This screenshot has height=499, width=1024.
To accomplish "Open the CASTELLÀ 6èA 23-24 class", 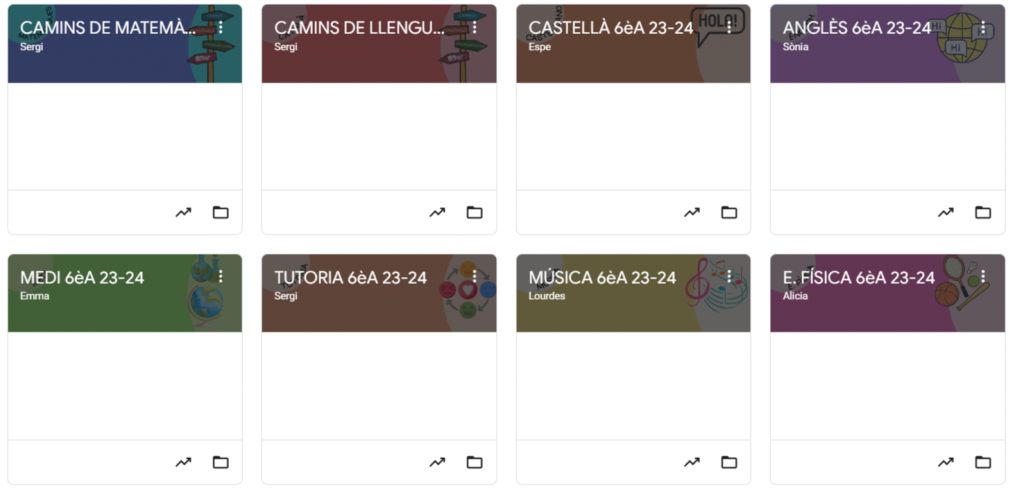I will (610, 28).
